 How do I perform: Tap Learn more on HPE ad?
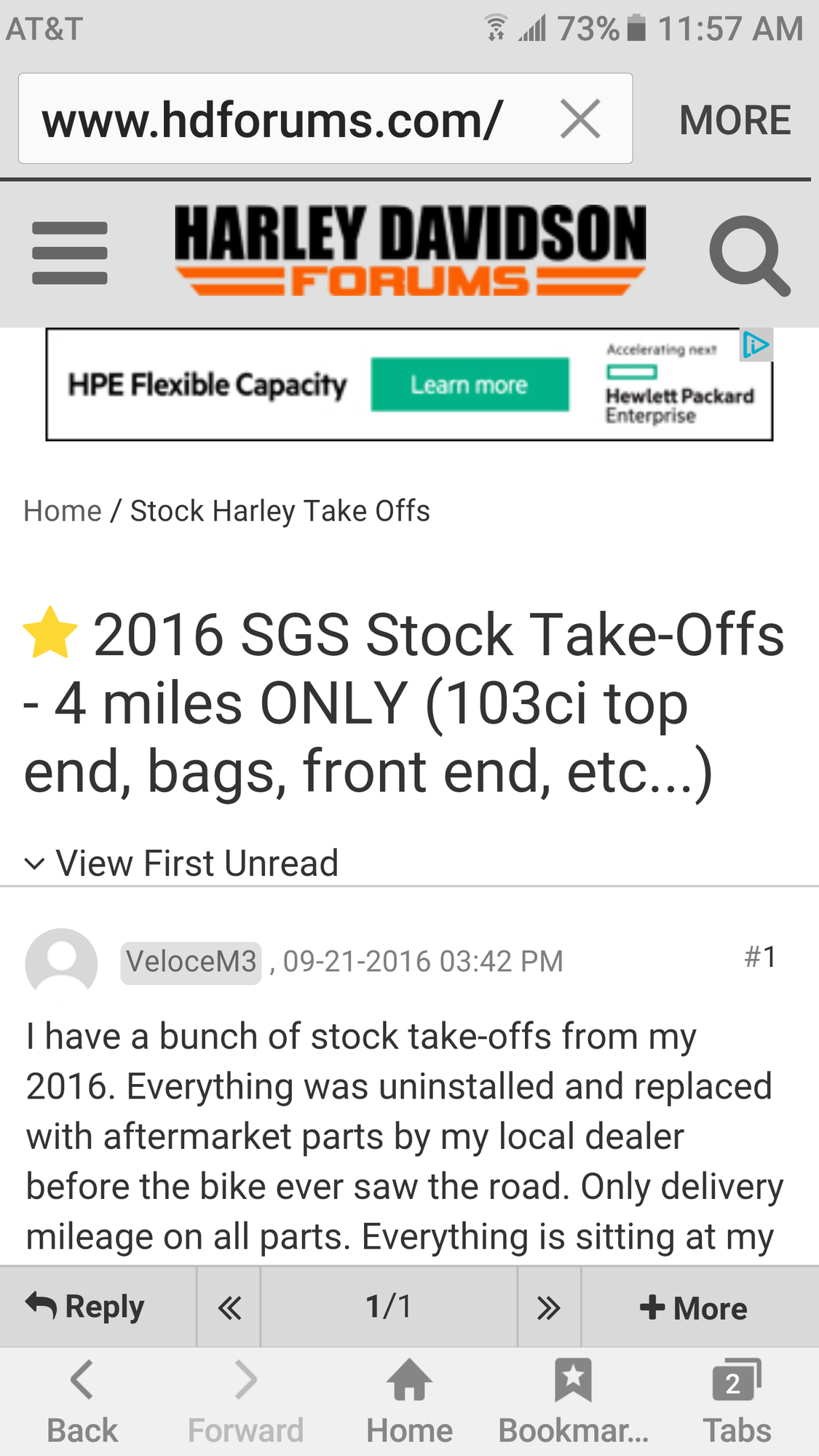click(x=470, y=384)
